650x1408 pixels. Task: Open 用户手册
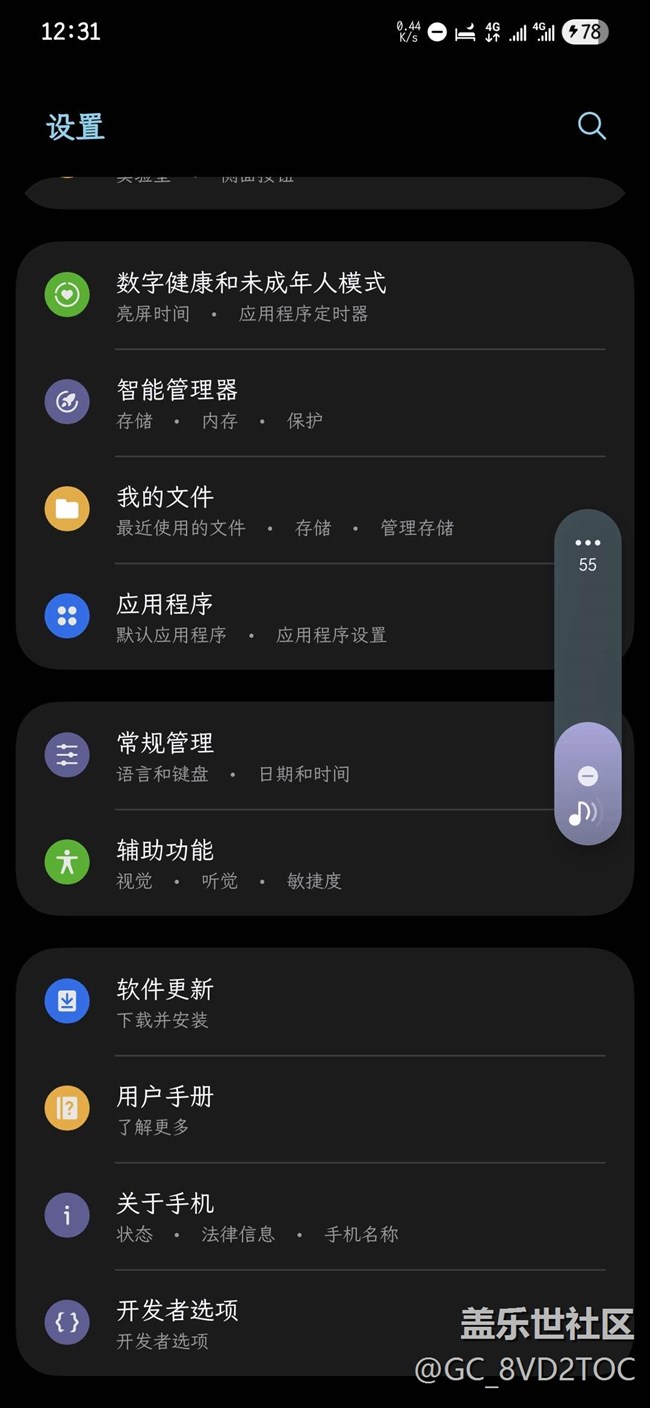(166, 1109)
